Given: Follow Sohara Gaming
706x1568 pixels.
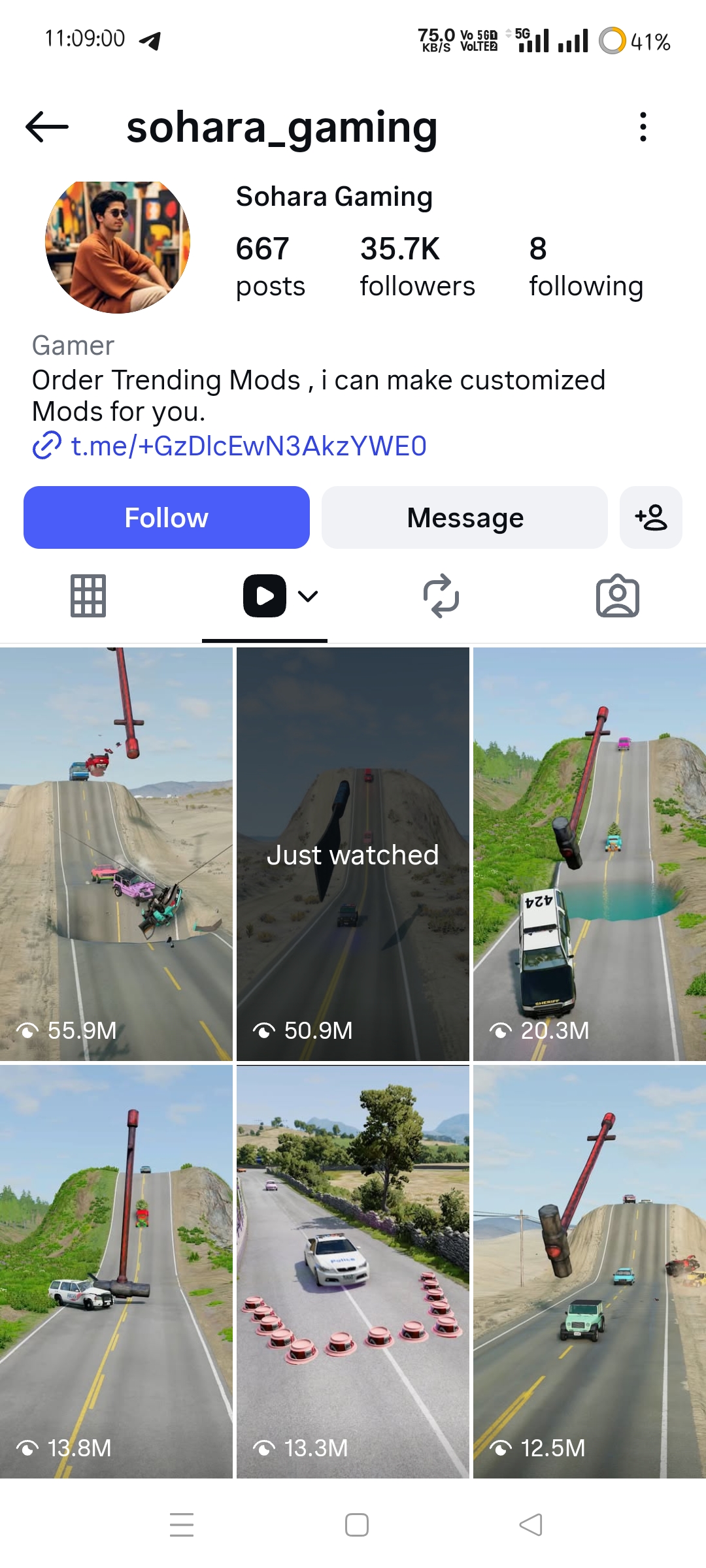Looking at the screenshot, I should click(x=167, y=517).
